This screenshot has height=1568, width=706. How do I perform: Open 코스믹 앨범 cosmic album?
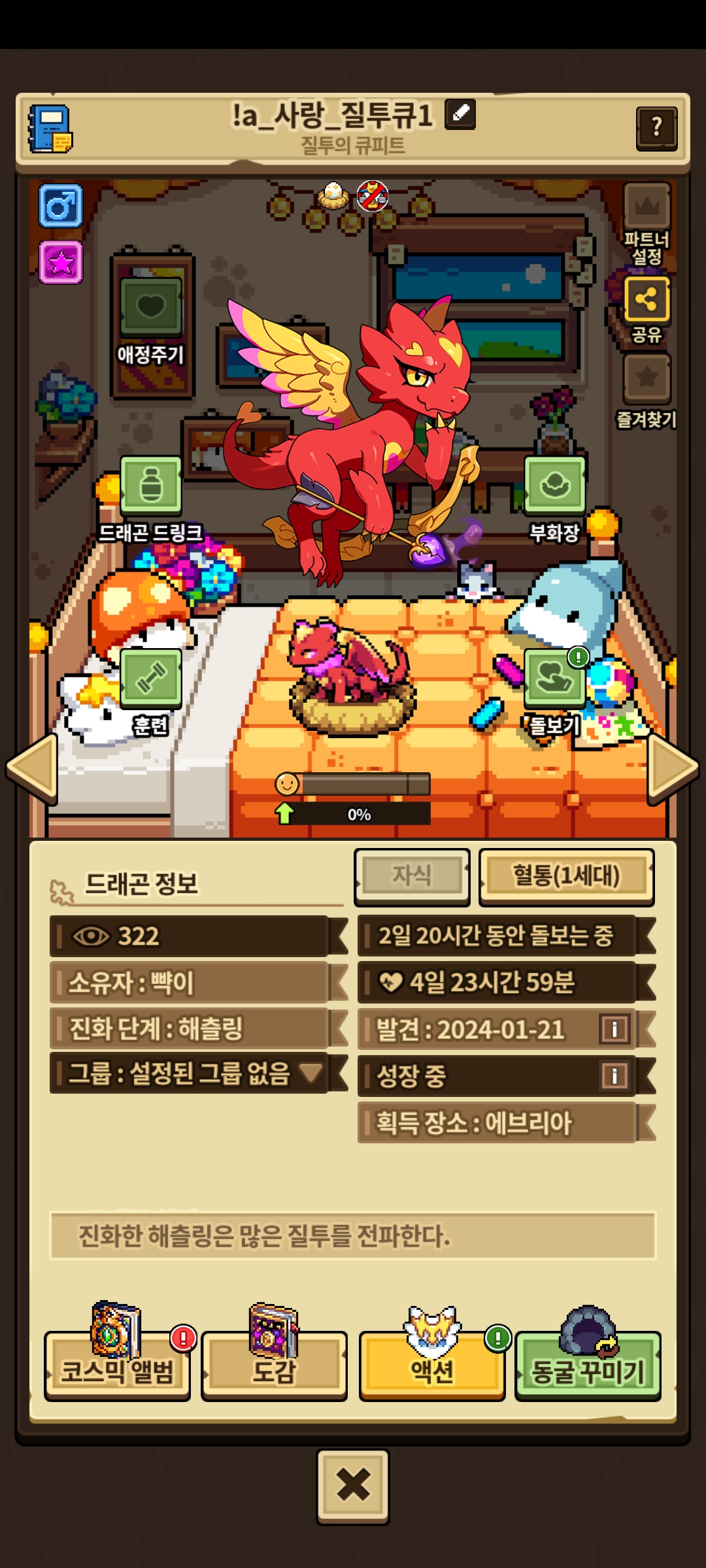118,1365
